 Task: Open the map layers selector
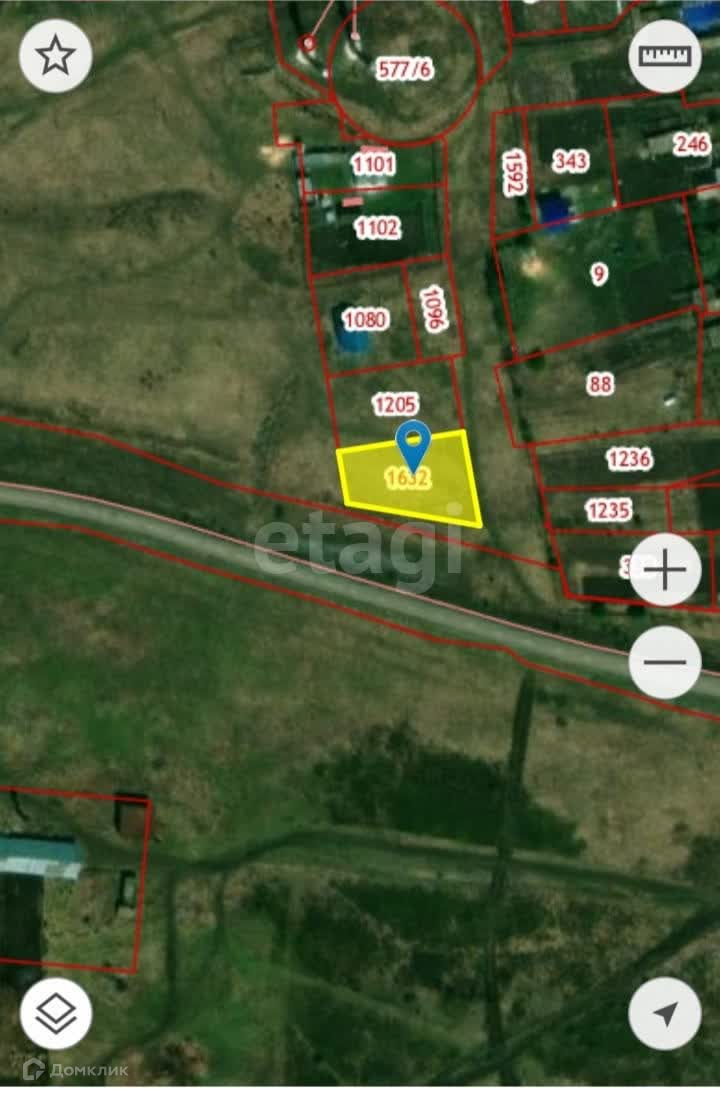56,1014
